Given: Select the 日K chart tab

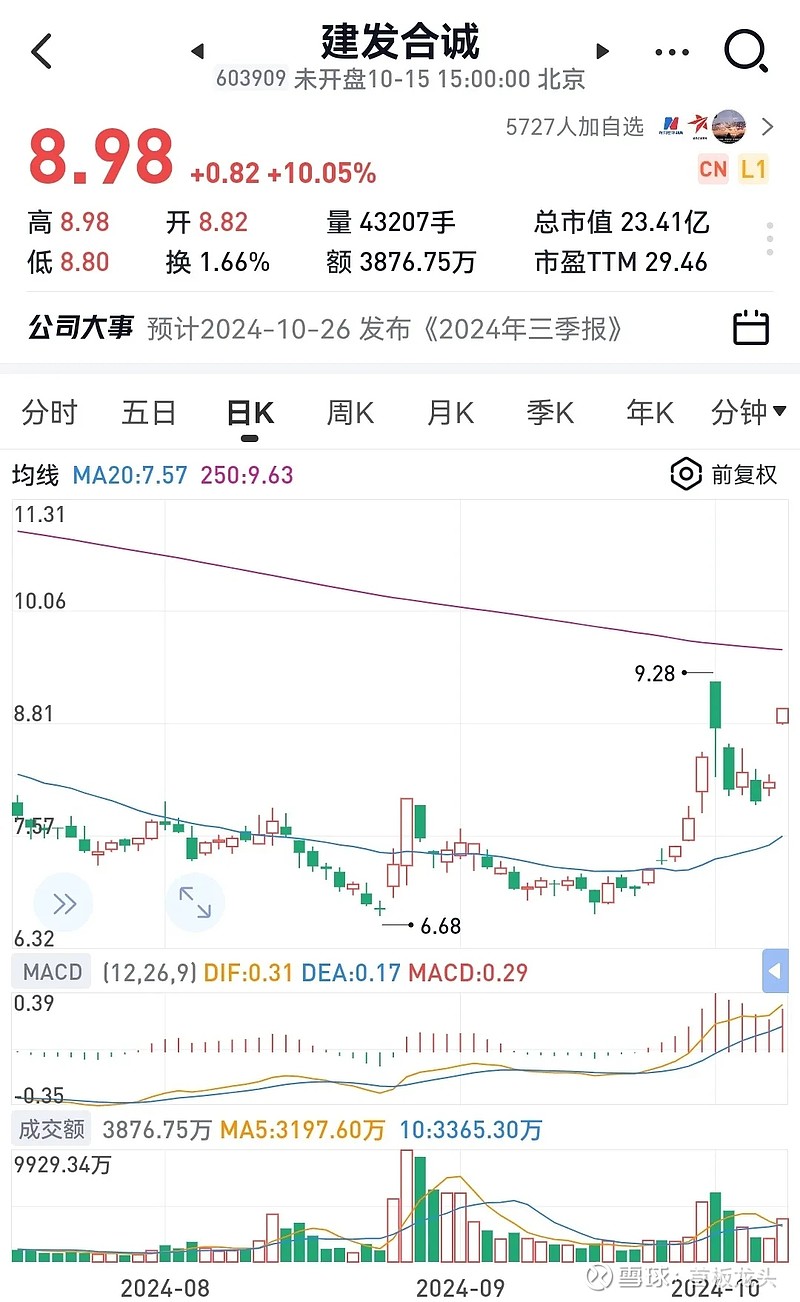Looking at the screenshot, I should tap(250, 413).
